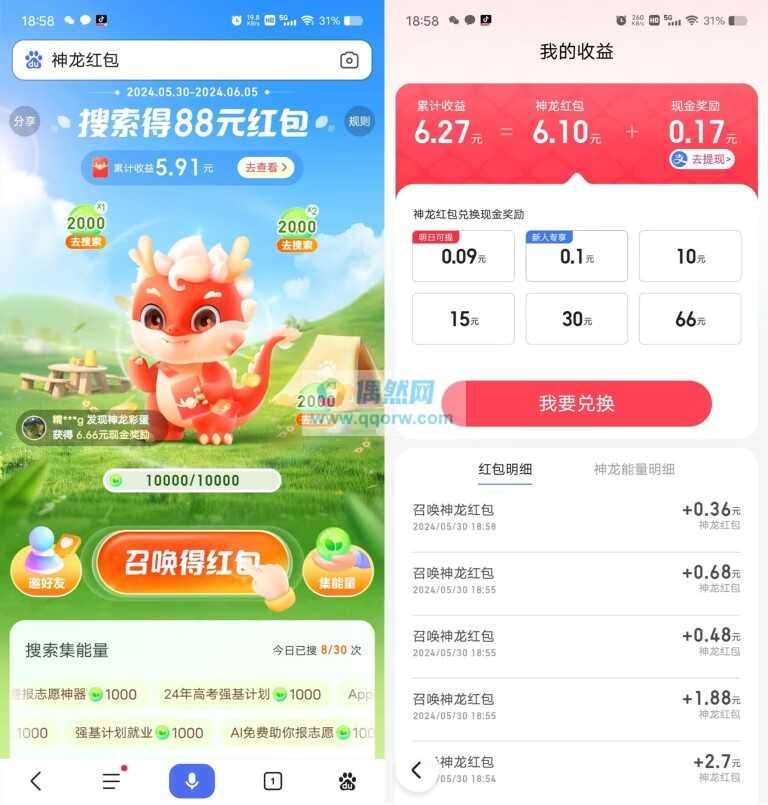Choose the 66元 exchange option

tap(690, 319)
